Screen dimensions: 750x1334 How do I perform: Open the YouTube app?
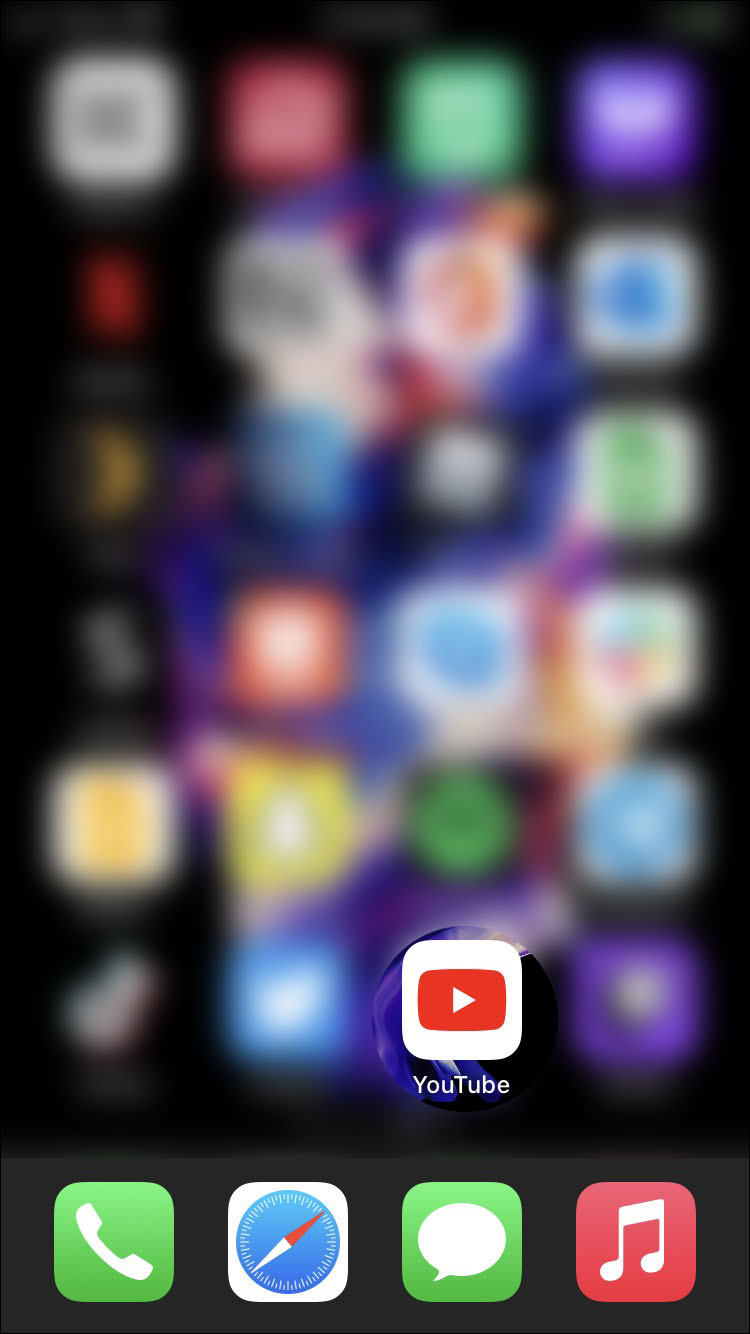tap(462, 1000)
